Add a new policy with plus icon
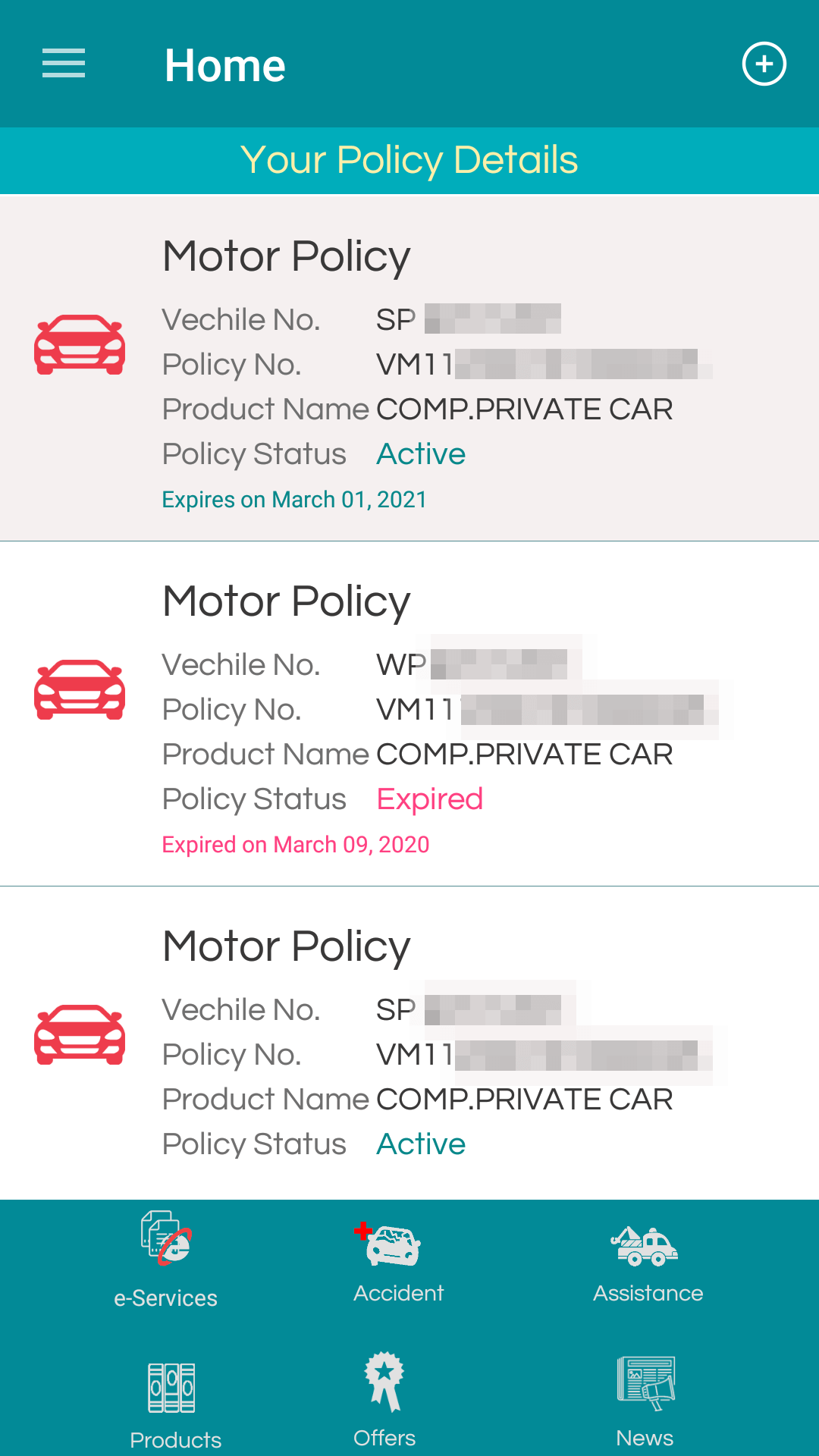 tap(764, 64)
